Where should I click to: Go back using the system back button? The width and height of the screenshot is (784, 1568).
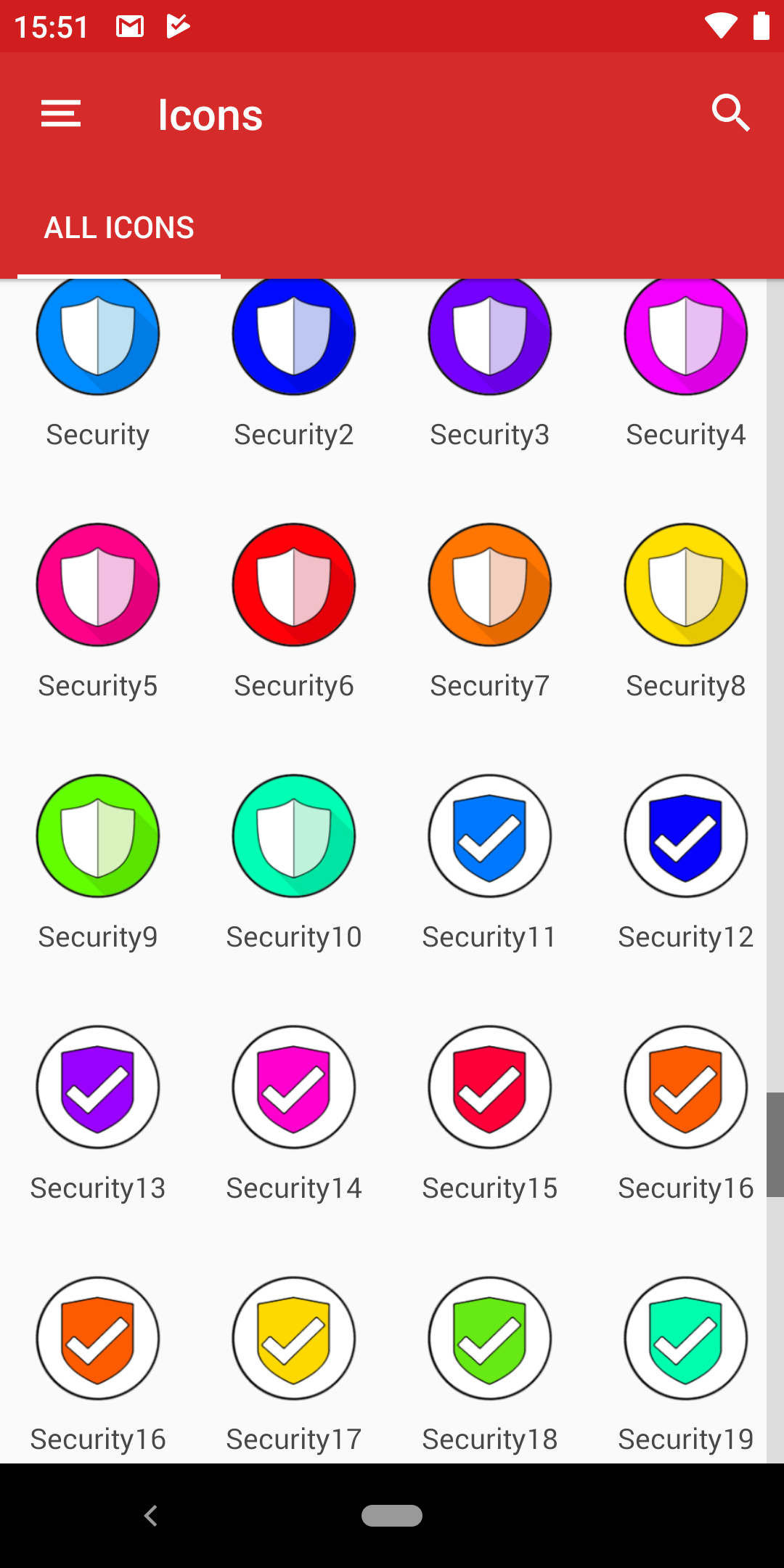[x=151, y=1516]
